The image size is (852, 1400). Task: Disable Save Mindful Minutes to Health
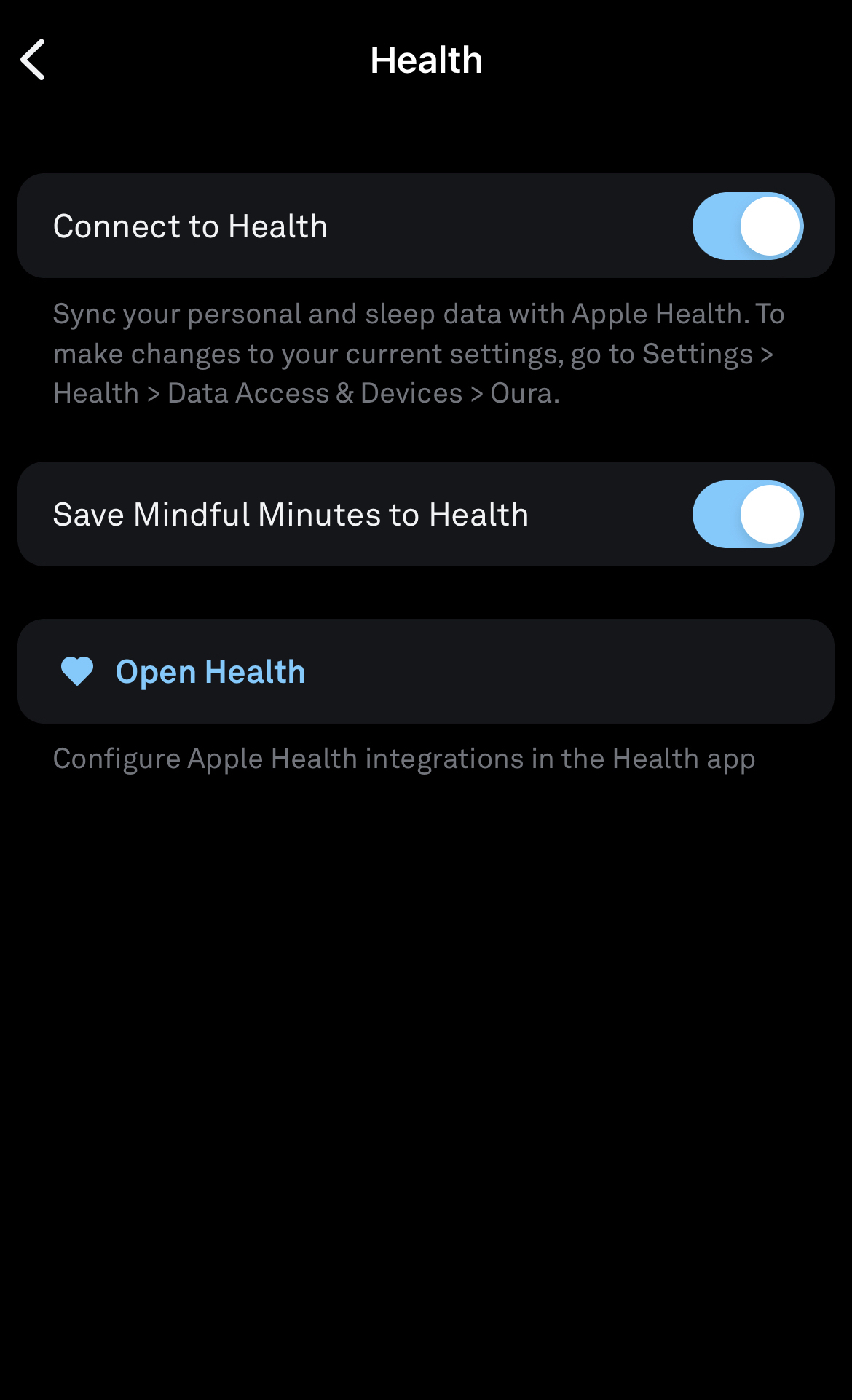pos(747,515)
